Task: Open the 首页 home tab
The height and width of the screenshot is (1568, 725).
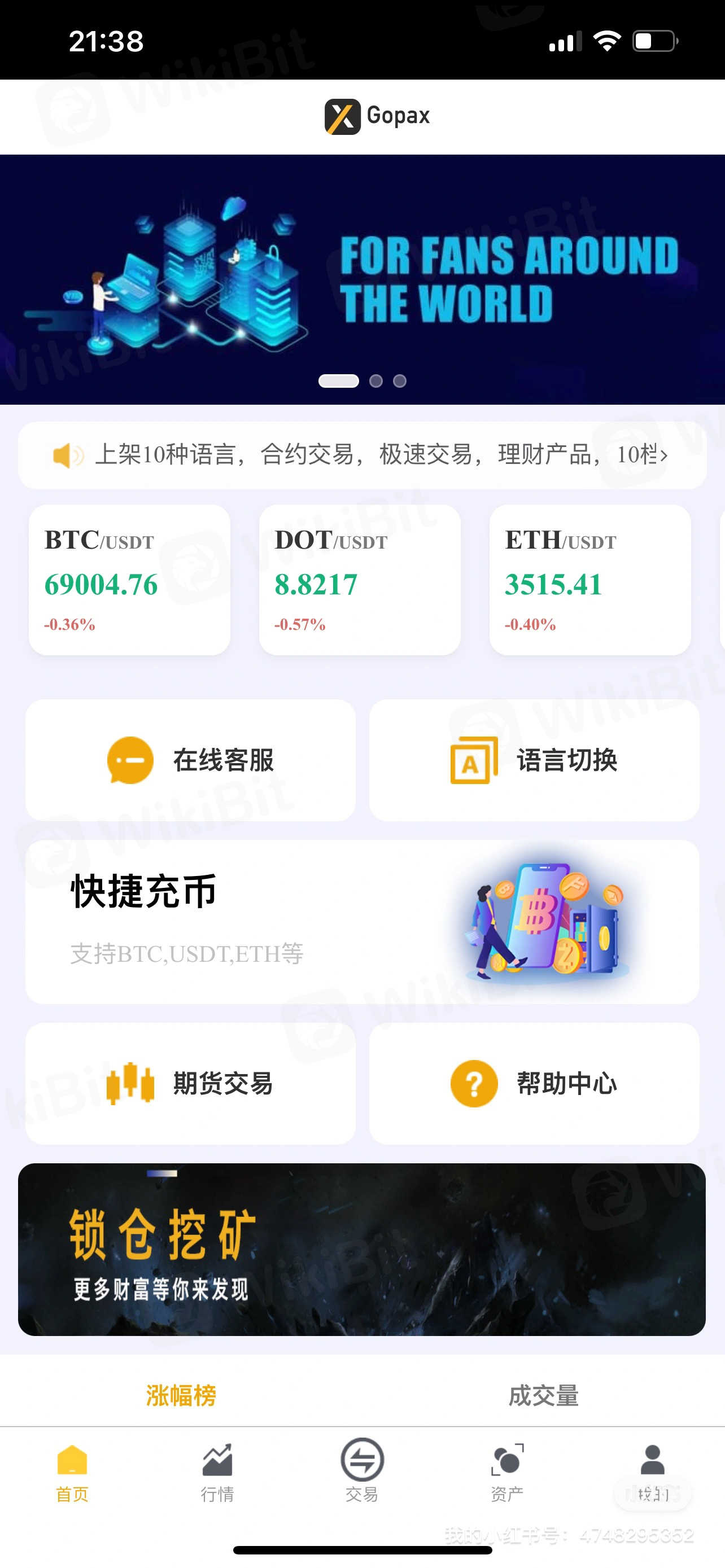Action: (72, 1472)
